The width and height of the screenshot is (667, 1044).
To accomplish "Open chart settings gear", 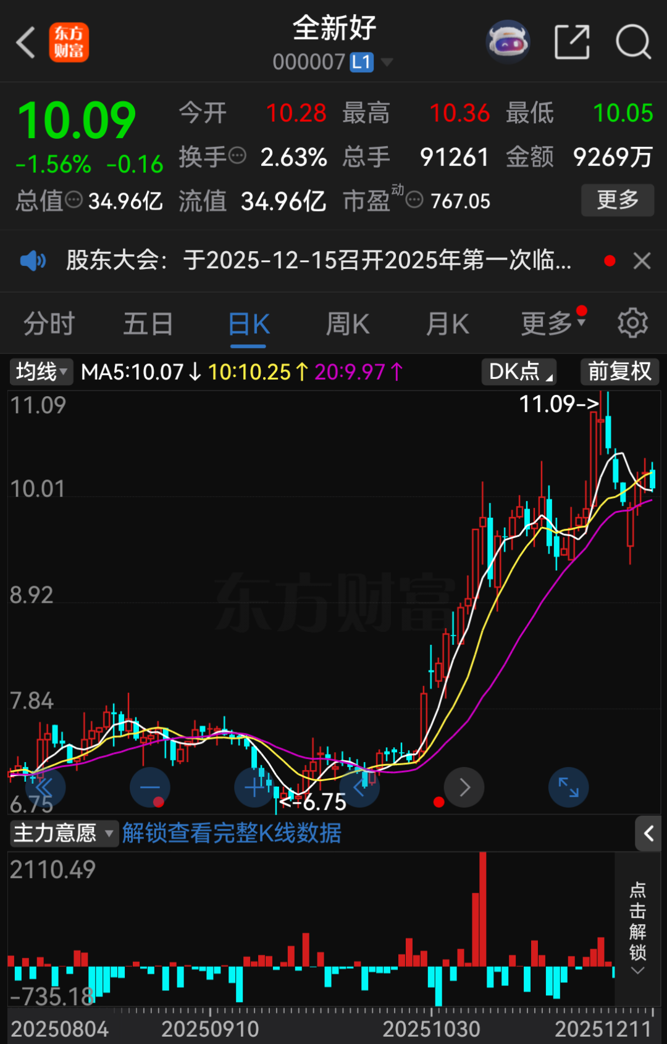I will click(632, 323).
